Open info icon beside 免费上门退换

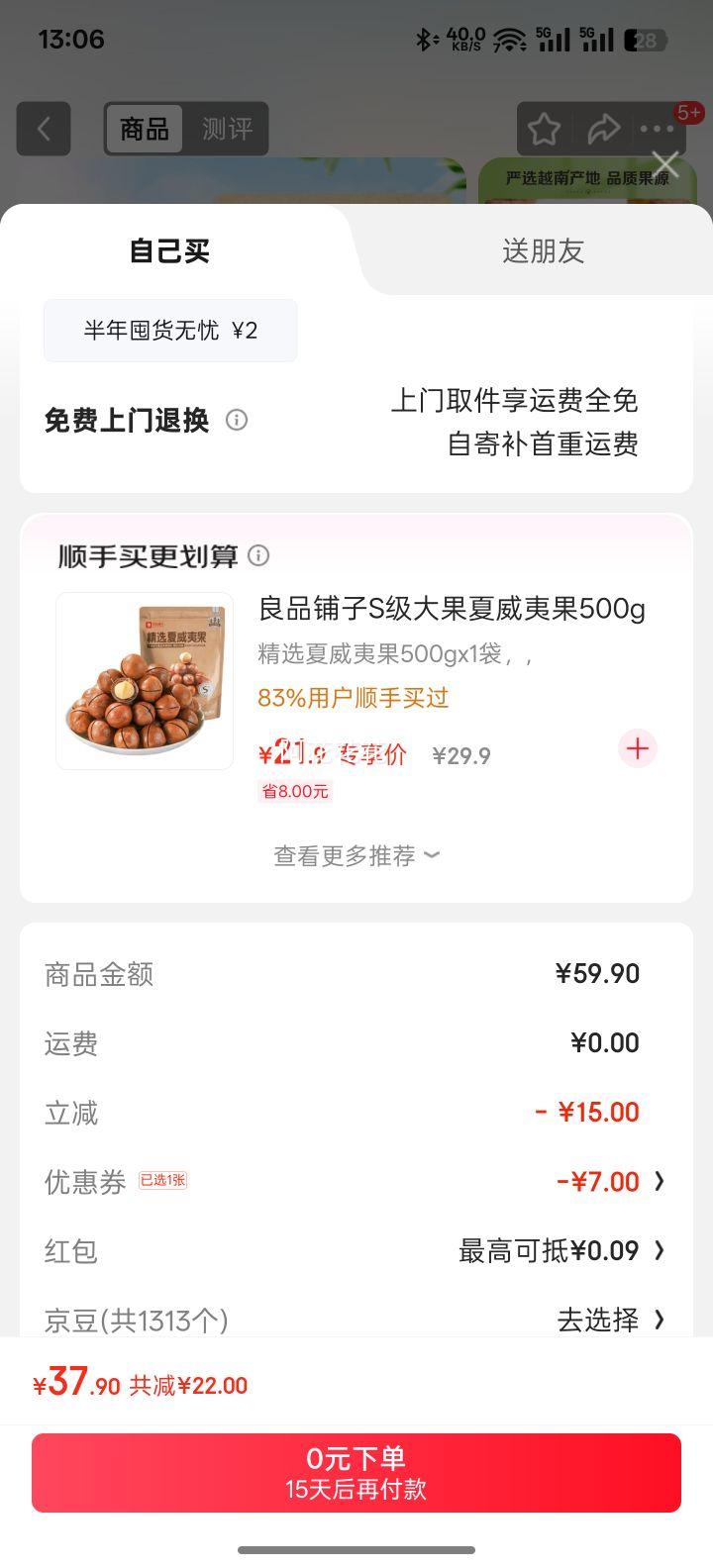coord(237,420)
